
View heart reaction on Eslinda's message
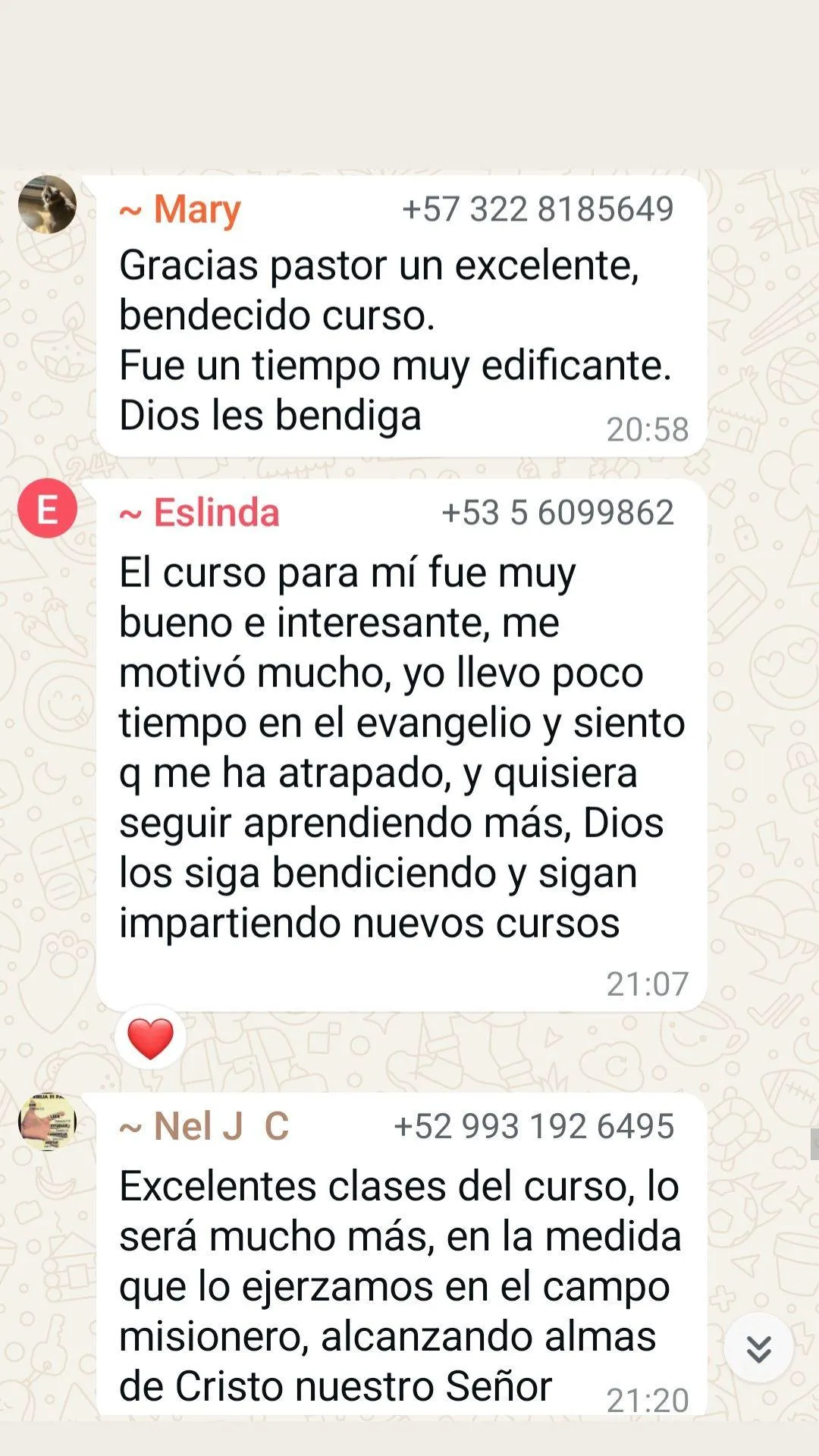[150, 1038]
